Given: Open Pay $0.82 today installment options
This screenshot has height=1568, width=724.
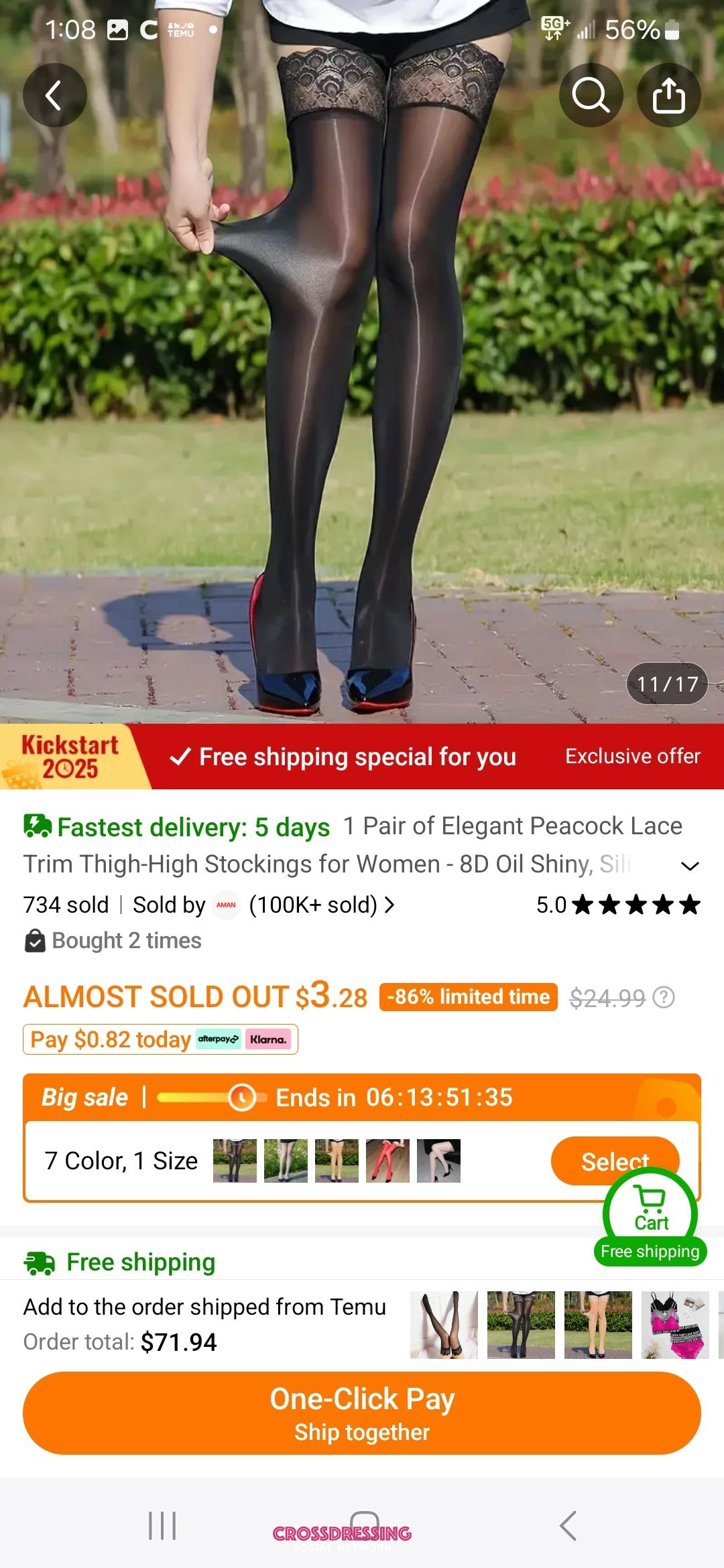Looking at the screenshot, I should pyautogui.click(x=160, y=1040).
